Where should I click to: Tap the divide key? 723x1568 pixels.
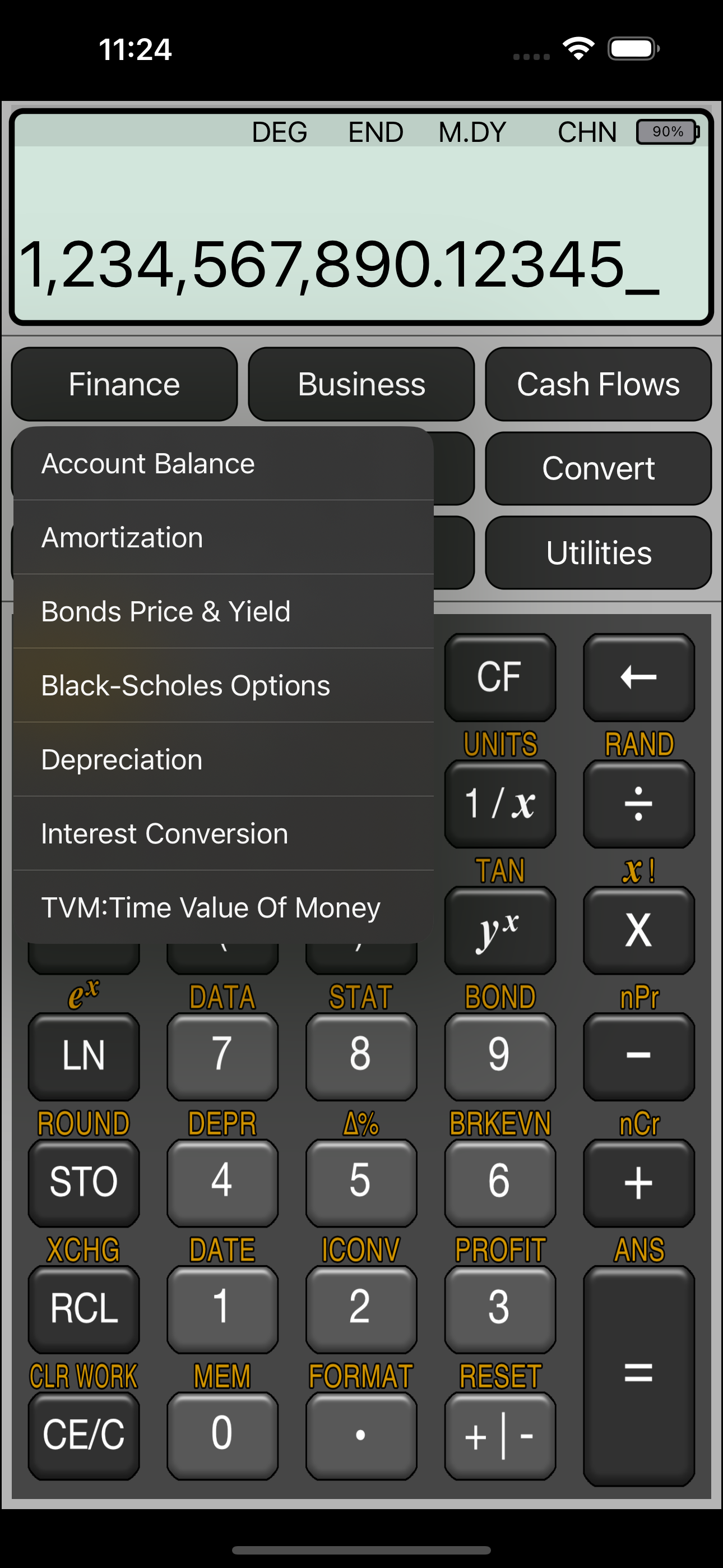coord(638,804)
